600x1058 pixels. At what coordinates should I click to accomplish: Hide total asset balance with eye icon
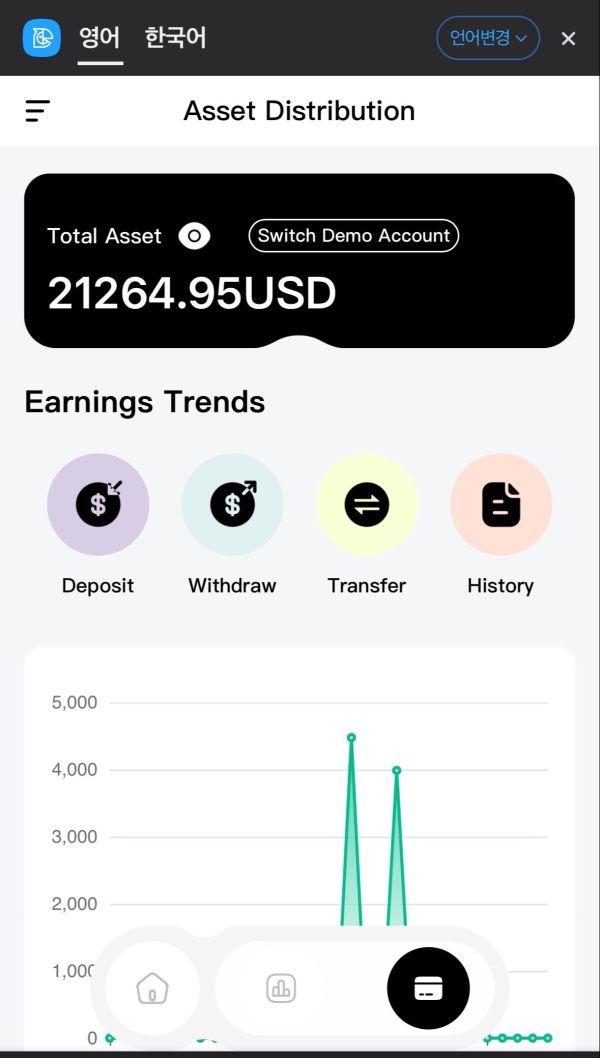point(194,236)
